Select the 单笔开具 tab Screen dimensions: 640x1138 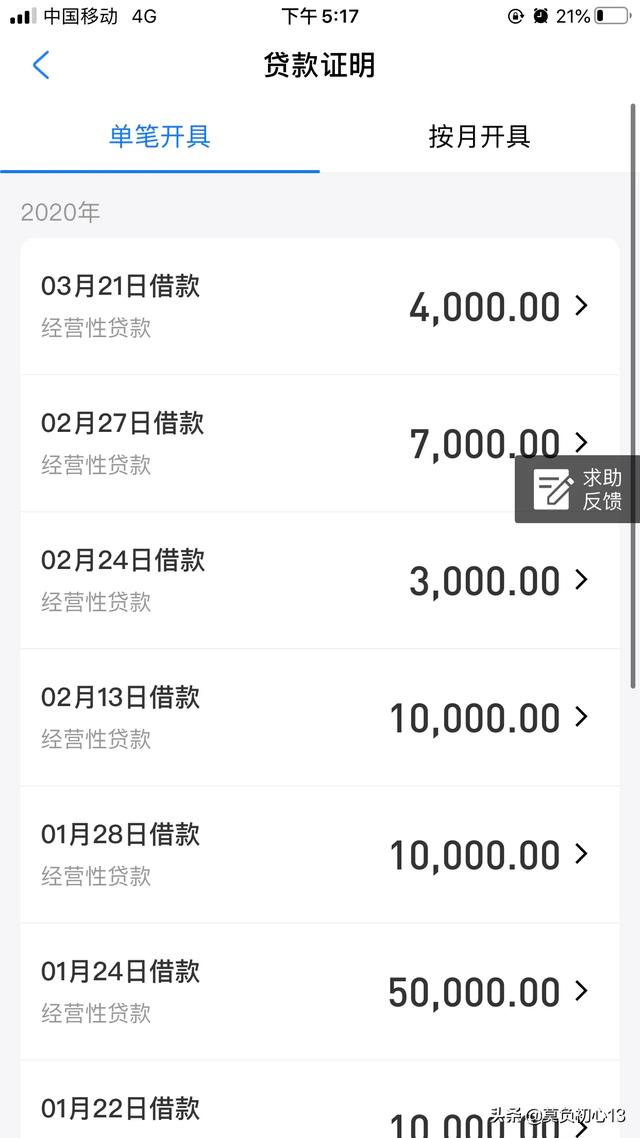160,136
